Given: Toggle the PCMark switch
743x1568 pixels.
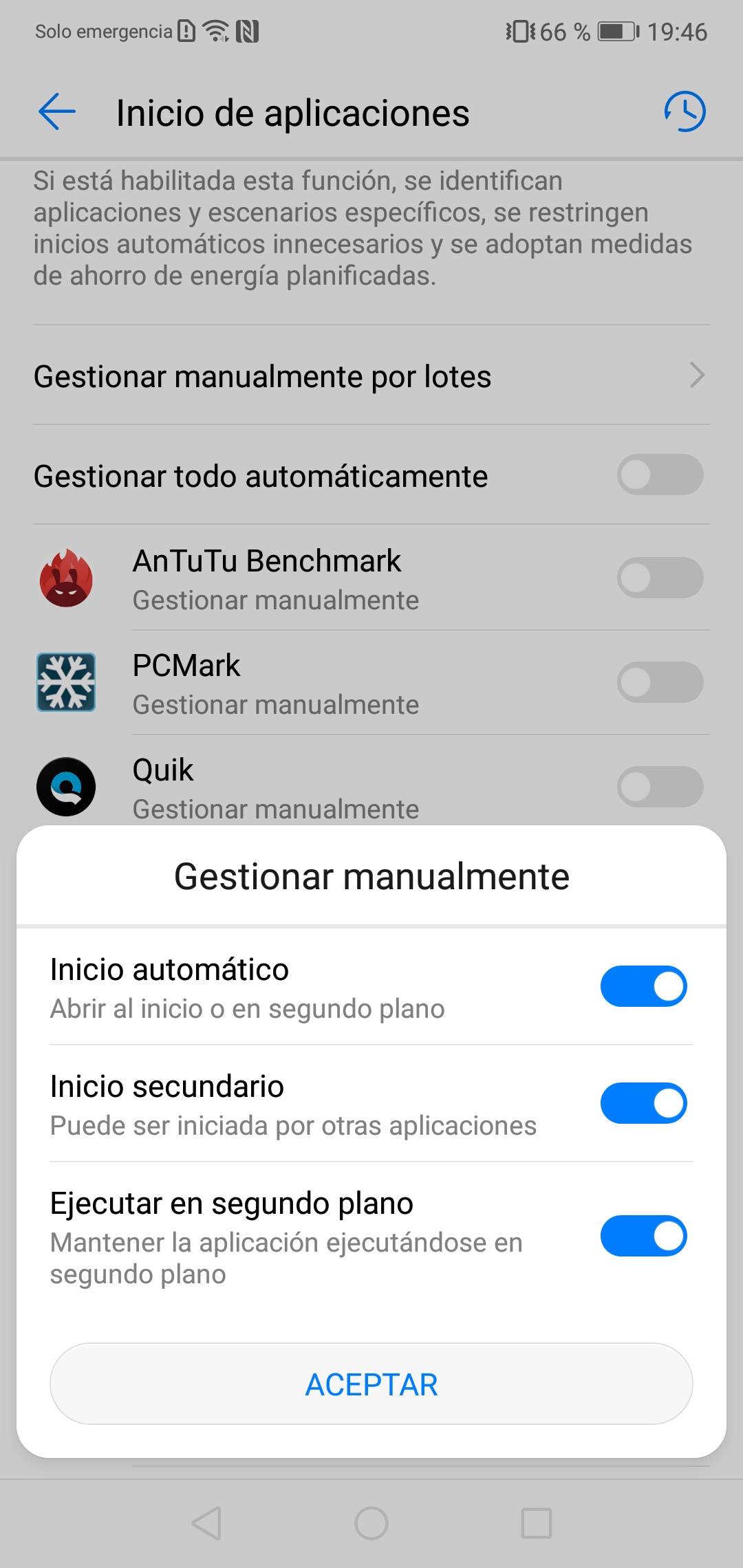Looking at the screenshot, I should pyautogui.click(x=660, y=682).
